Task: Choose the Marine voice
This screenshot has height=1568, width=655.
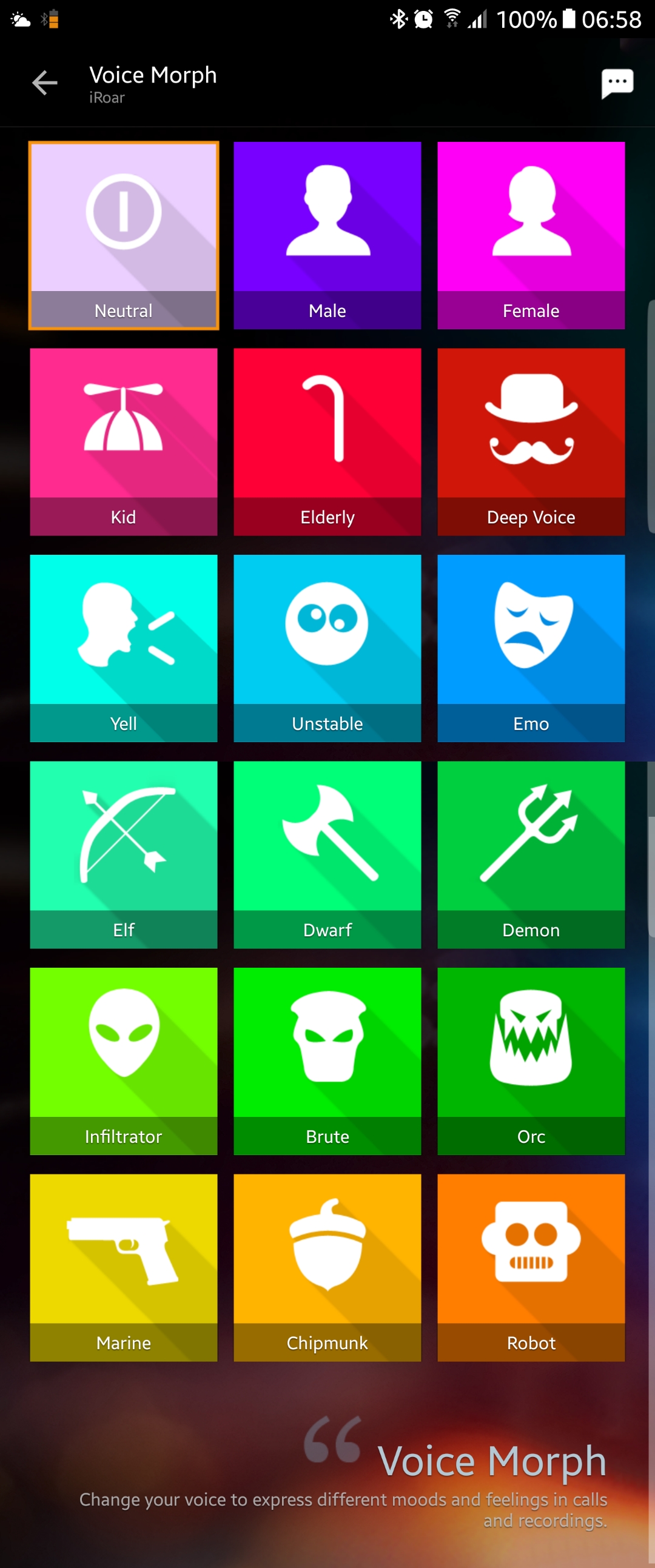Action: pyautogui.click(x=124, y=1267)
